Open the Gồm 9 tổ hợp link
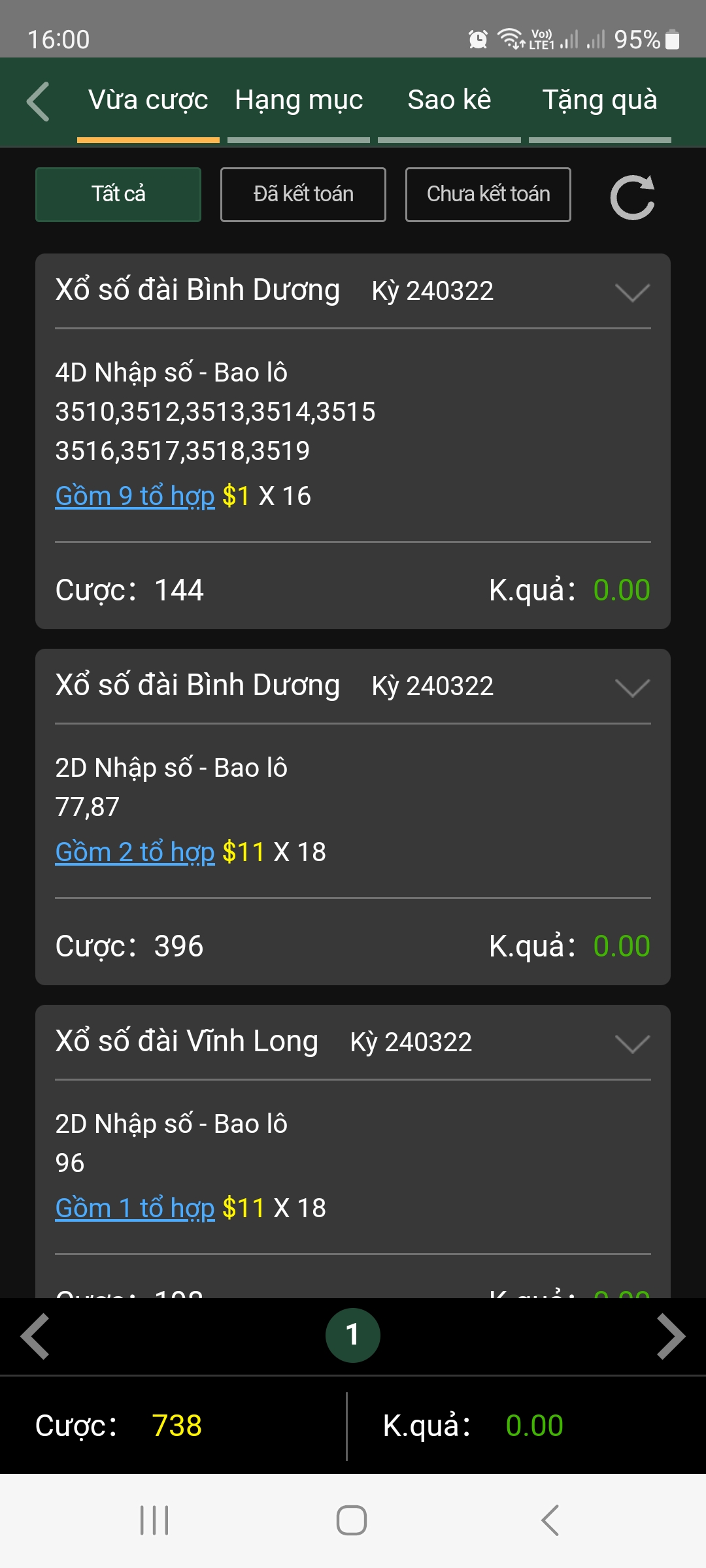 pos(135,497)
